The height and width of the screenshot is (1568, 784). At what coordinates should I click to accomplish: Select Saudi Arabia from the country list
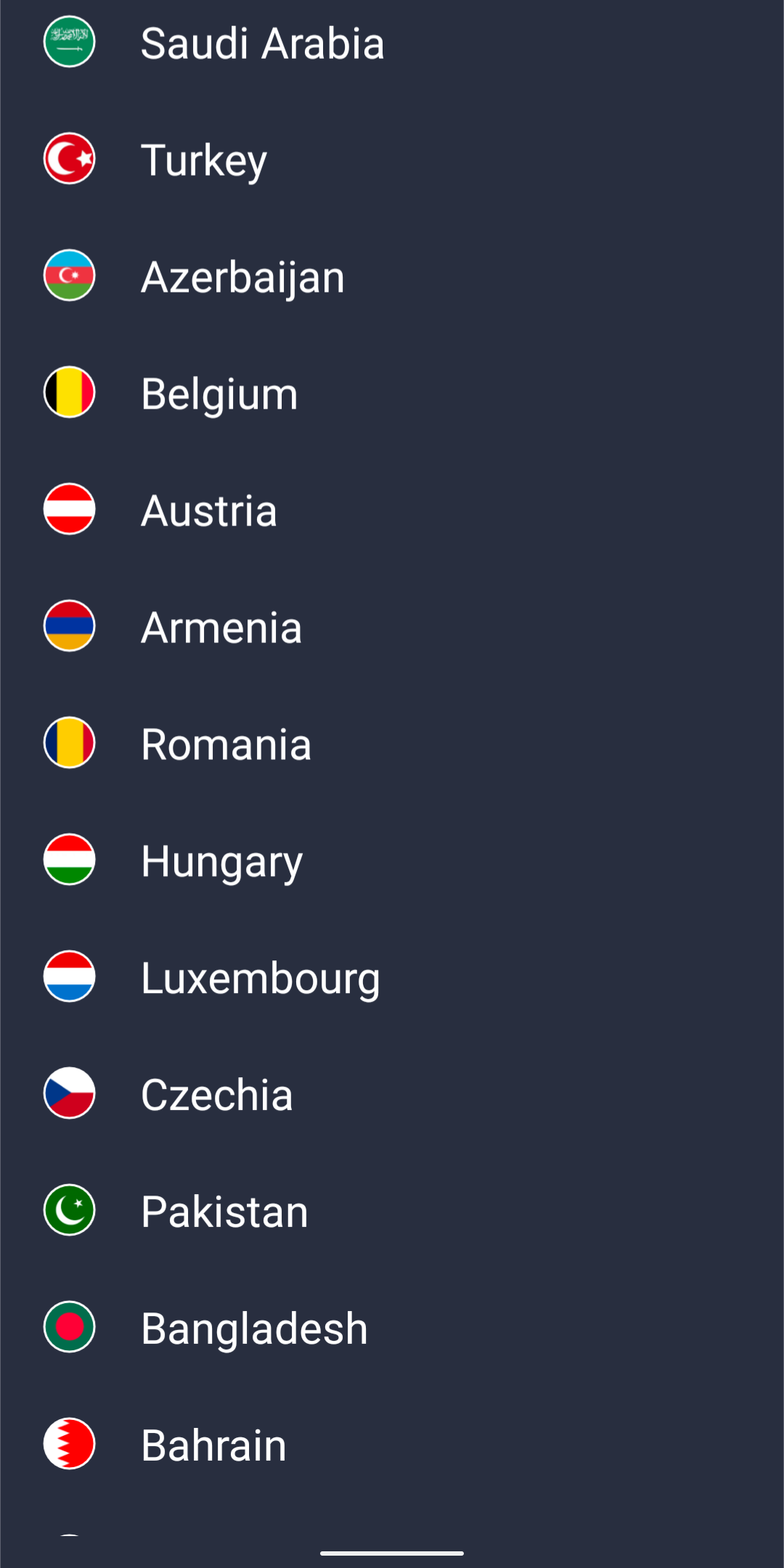pos(392,43)
